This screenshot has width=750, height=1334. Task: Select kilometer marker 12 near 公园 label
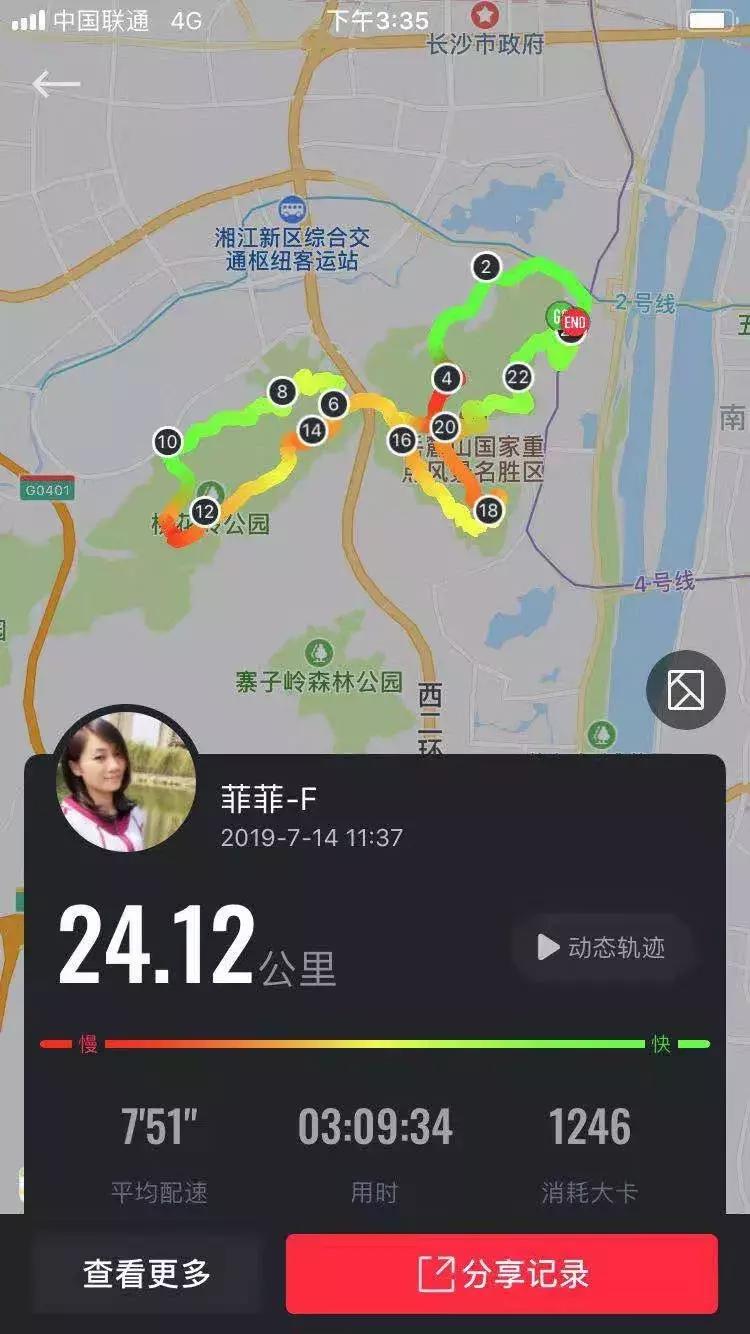206,509
